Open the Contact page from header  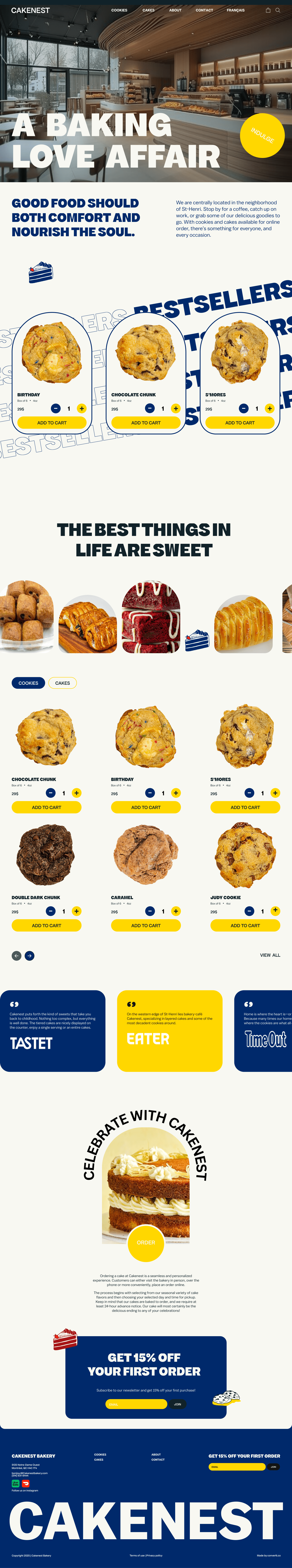tap(204, 10)
